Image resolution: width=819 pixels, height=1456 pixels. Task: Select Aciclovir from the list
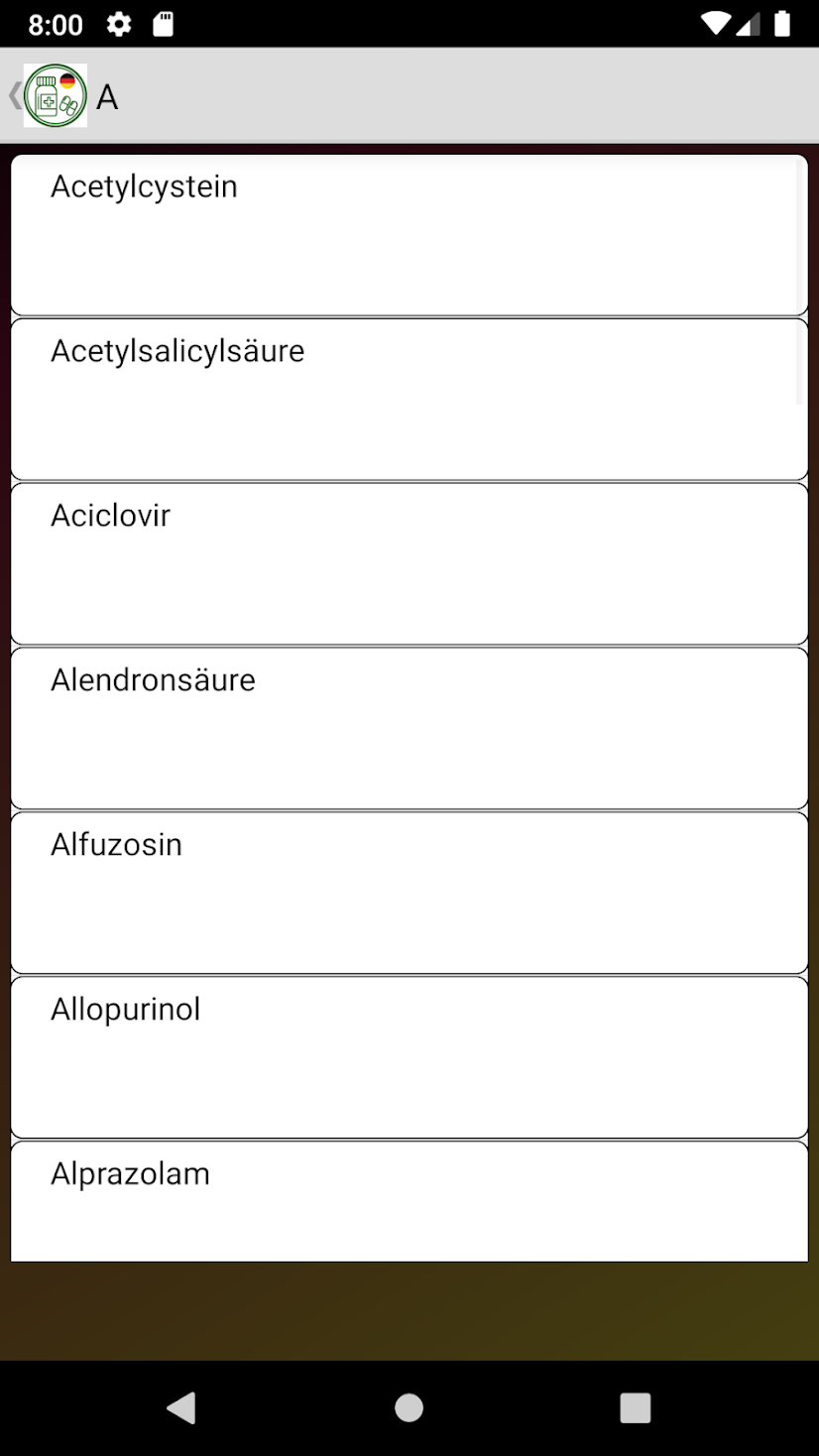pyautogui.click(x=409, y=564)
